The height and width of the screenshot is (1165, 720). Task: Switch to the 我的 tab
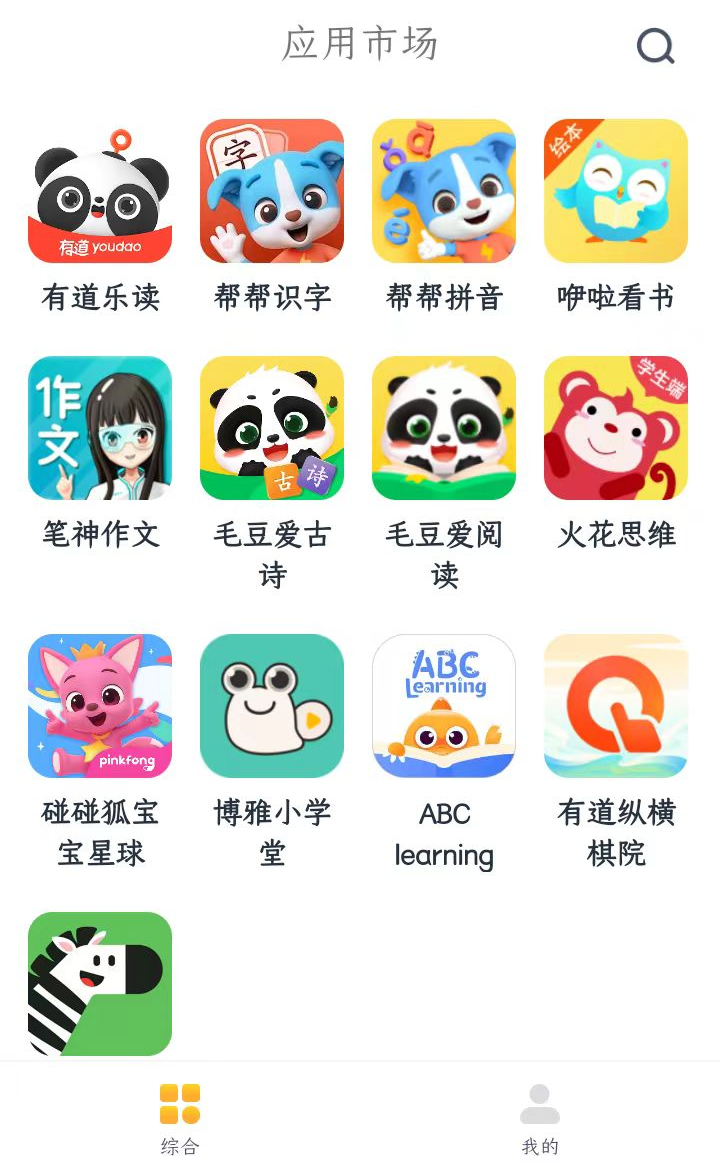(x=540, y=1118)
